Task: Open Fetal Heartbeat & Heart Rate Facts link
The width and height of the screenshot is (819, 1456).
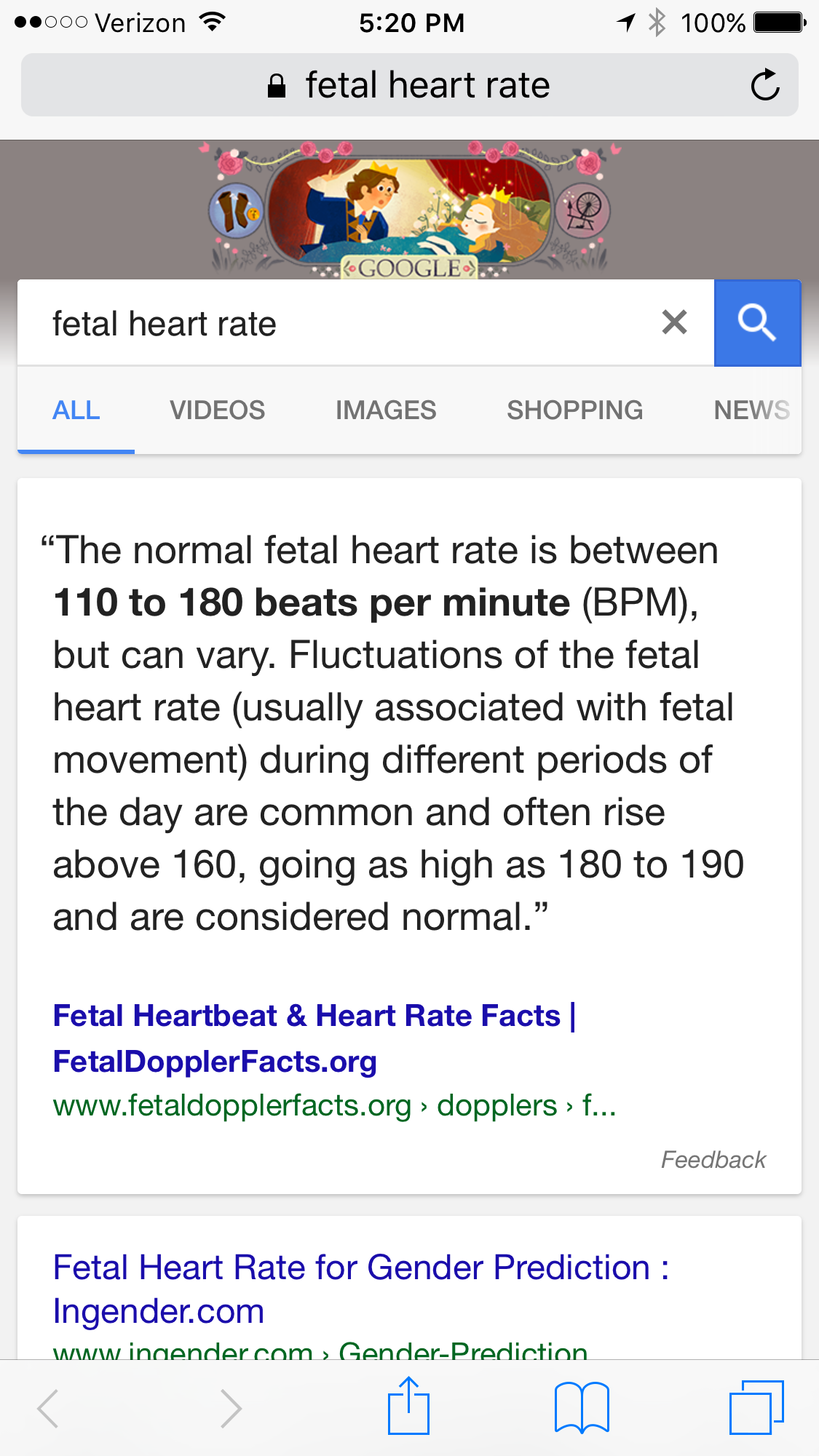Action: (314, 1038)
